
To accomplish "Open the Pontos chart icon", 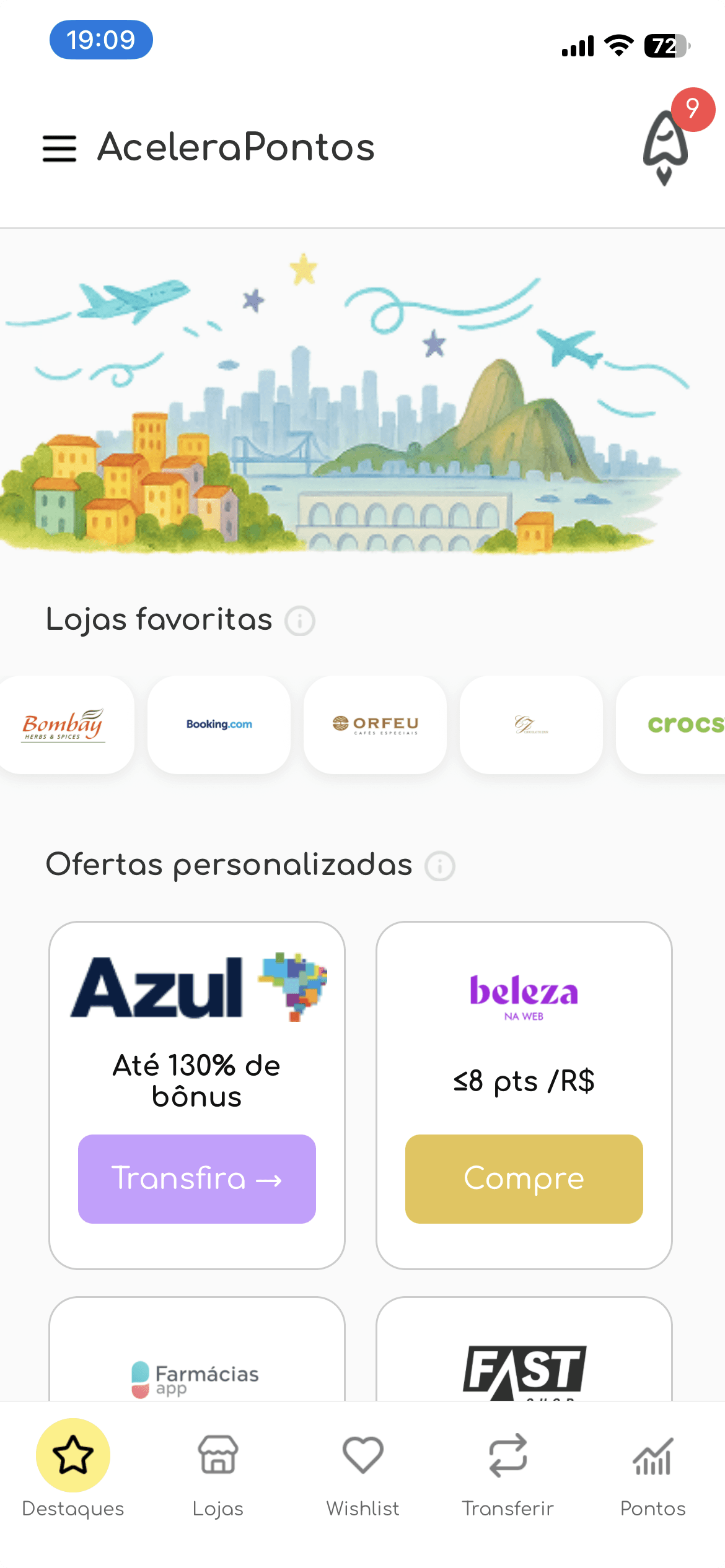I will (x=652, y=1455).
